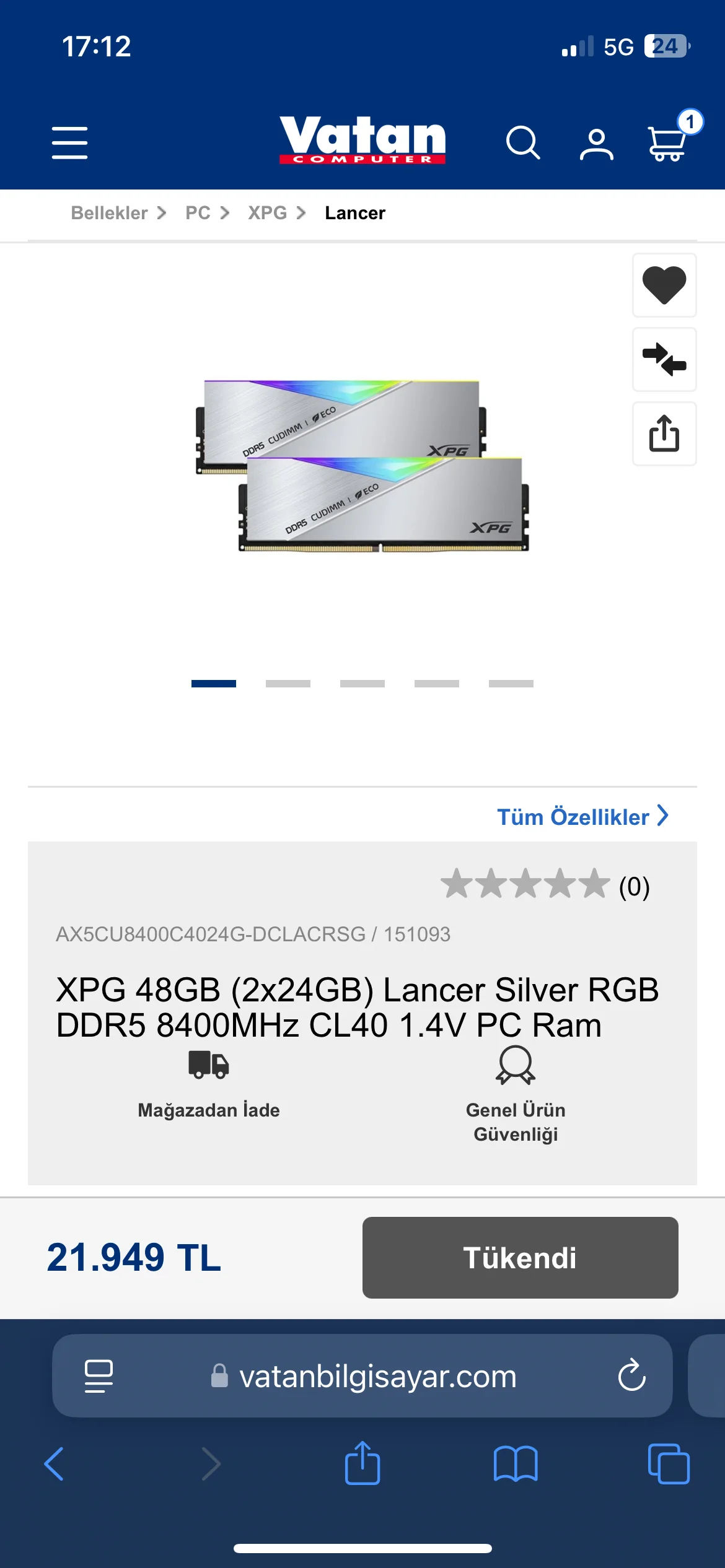725x1568 pixels.
Task: Add product to favorites with heart
Action: [x=664, y=285]
